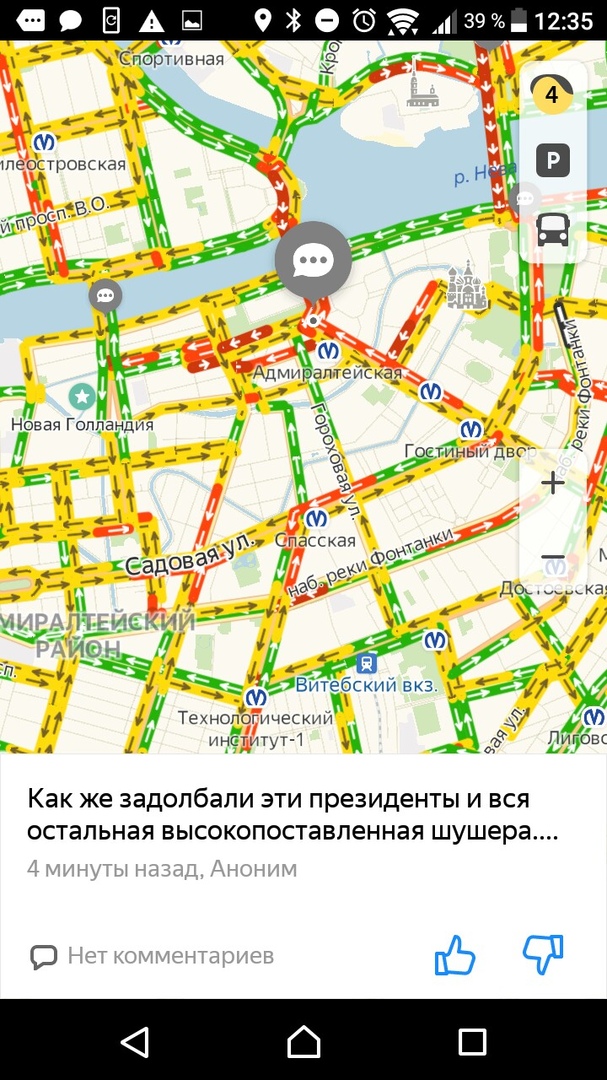Screen dimensions: 607x1080
Task: Dislike the anonymous road comment
Action: (543, 955)
